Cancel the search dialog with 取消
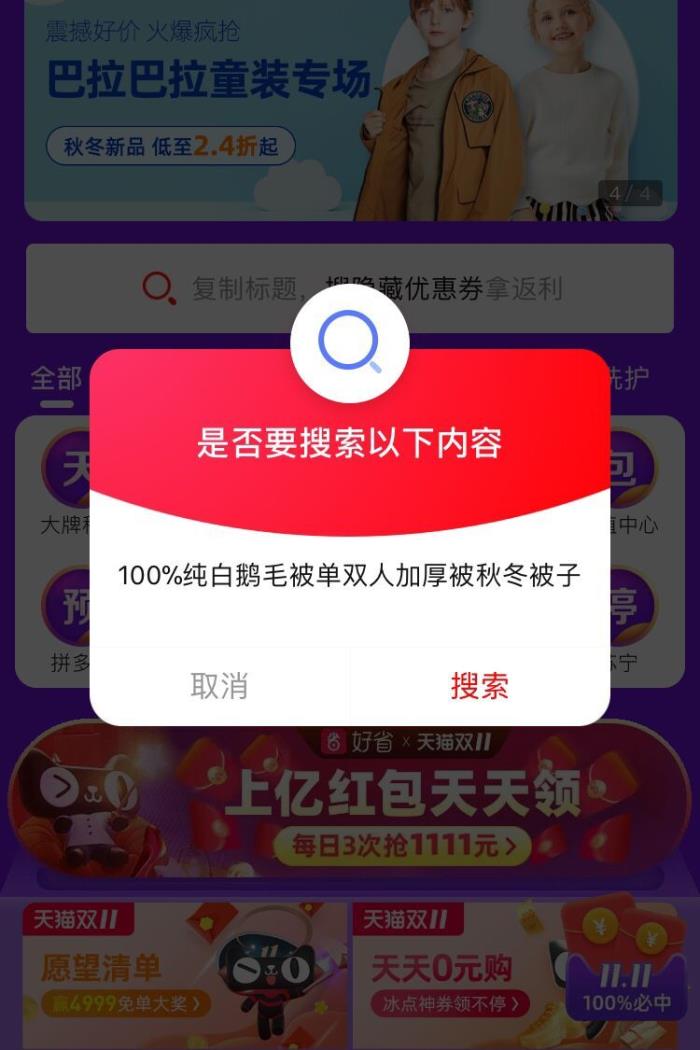Image resolution: width=700 pixels, height=1050 pixels. tap(219, 686)
